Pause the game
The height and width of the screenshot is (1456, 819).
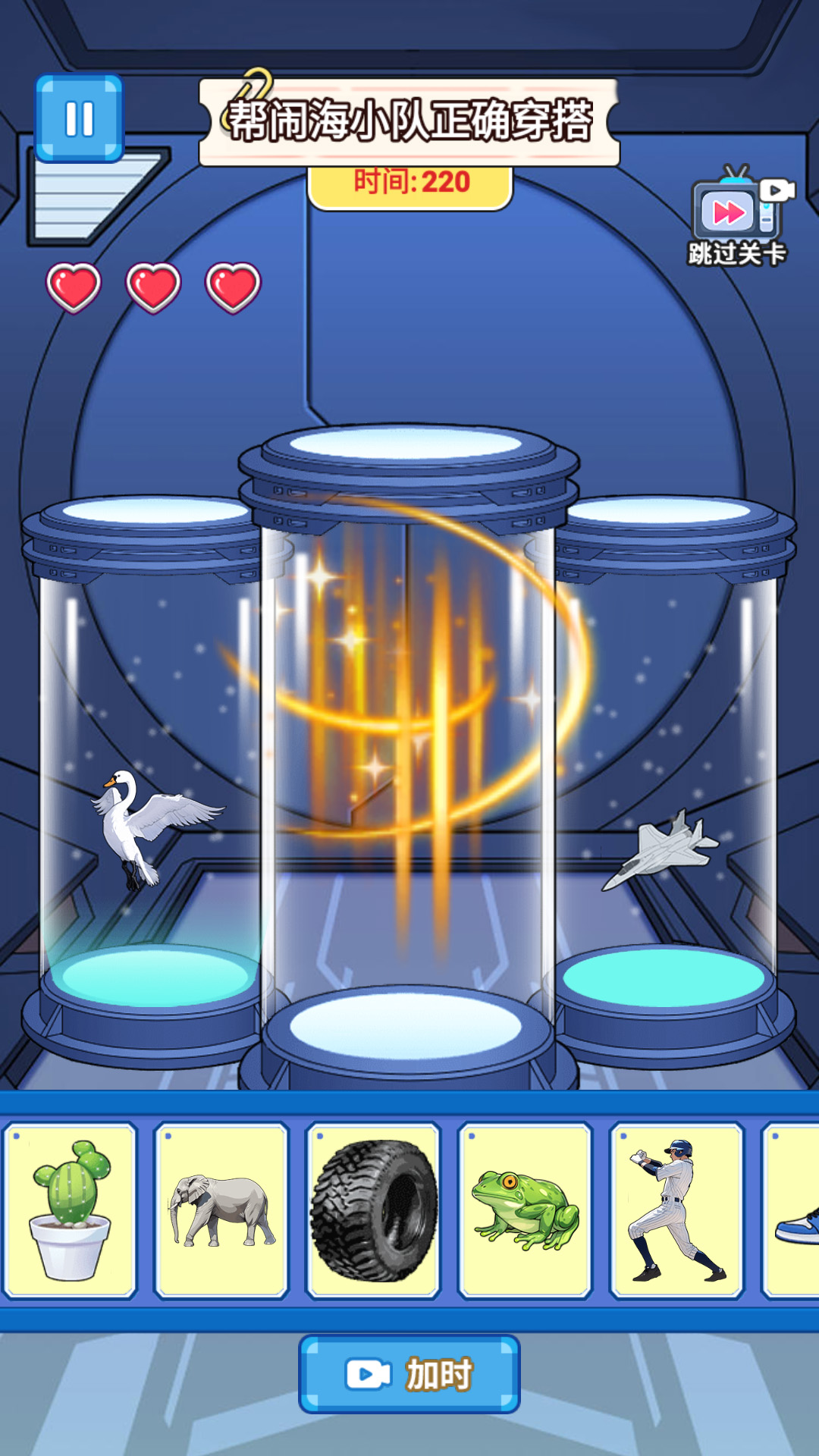tap(79, 118)
